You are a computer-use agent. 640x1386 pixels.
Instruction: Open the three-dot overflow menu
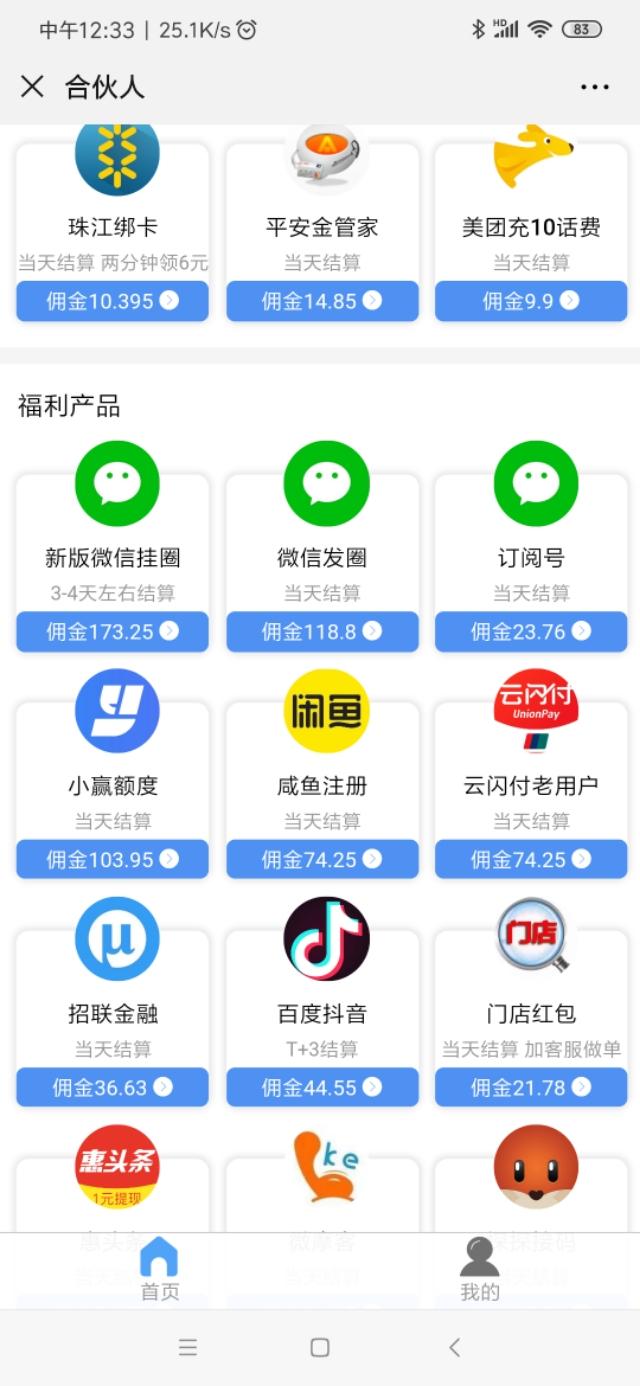coord(594,87)
